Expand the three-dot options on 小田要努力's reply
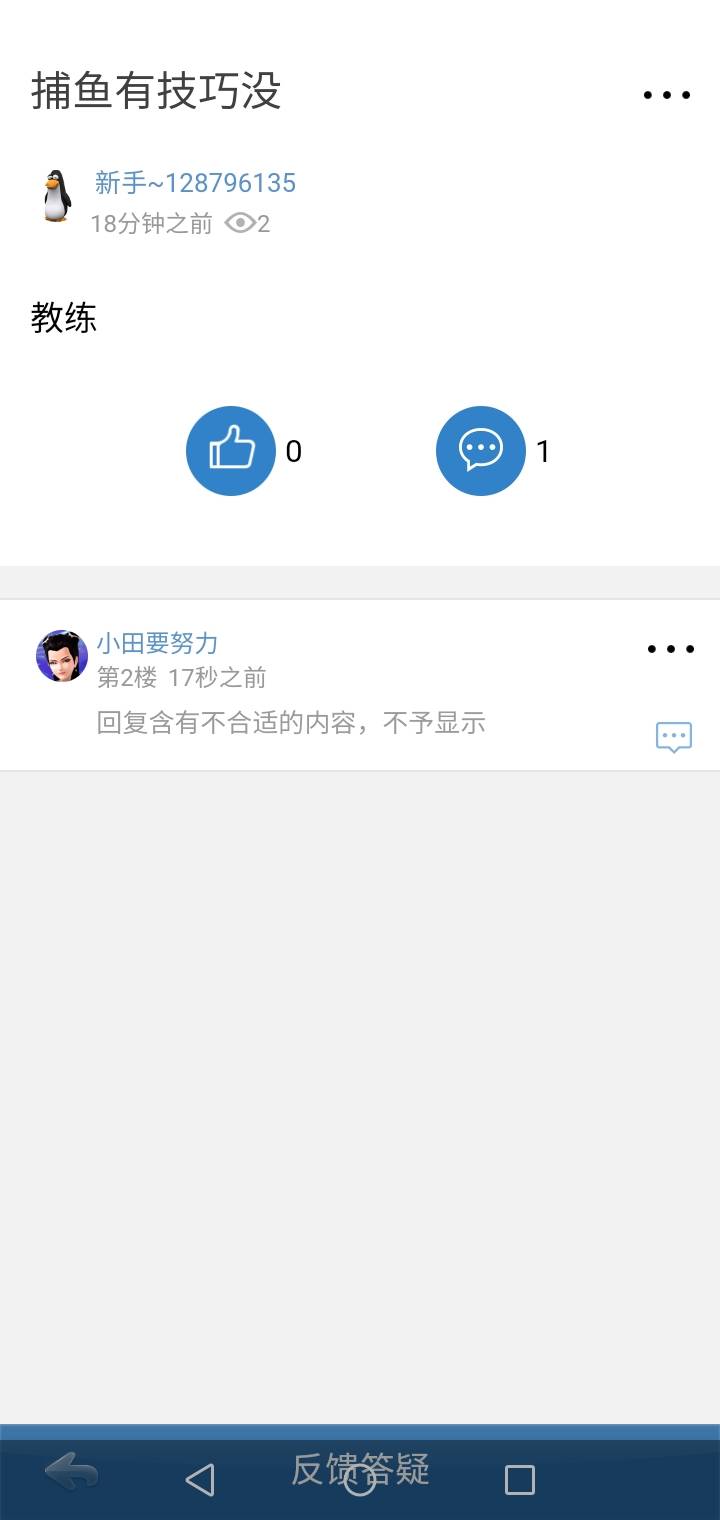The width and height of the screenshot is (720, 1520). tap(670, 648)
